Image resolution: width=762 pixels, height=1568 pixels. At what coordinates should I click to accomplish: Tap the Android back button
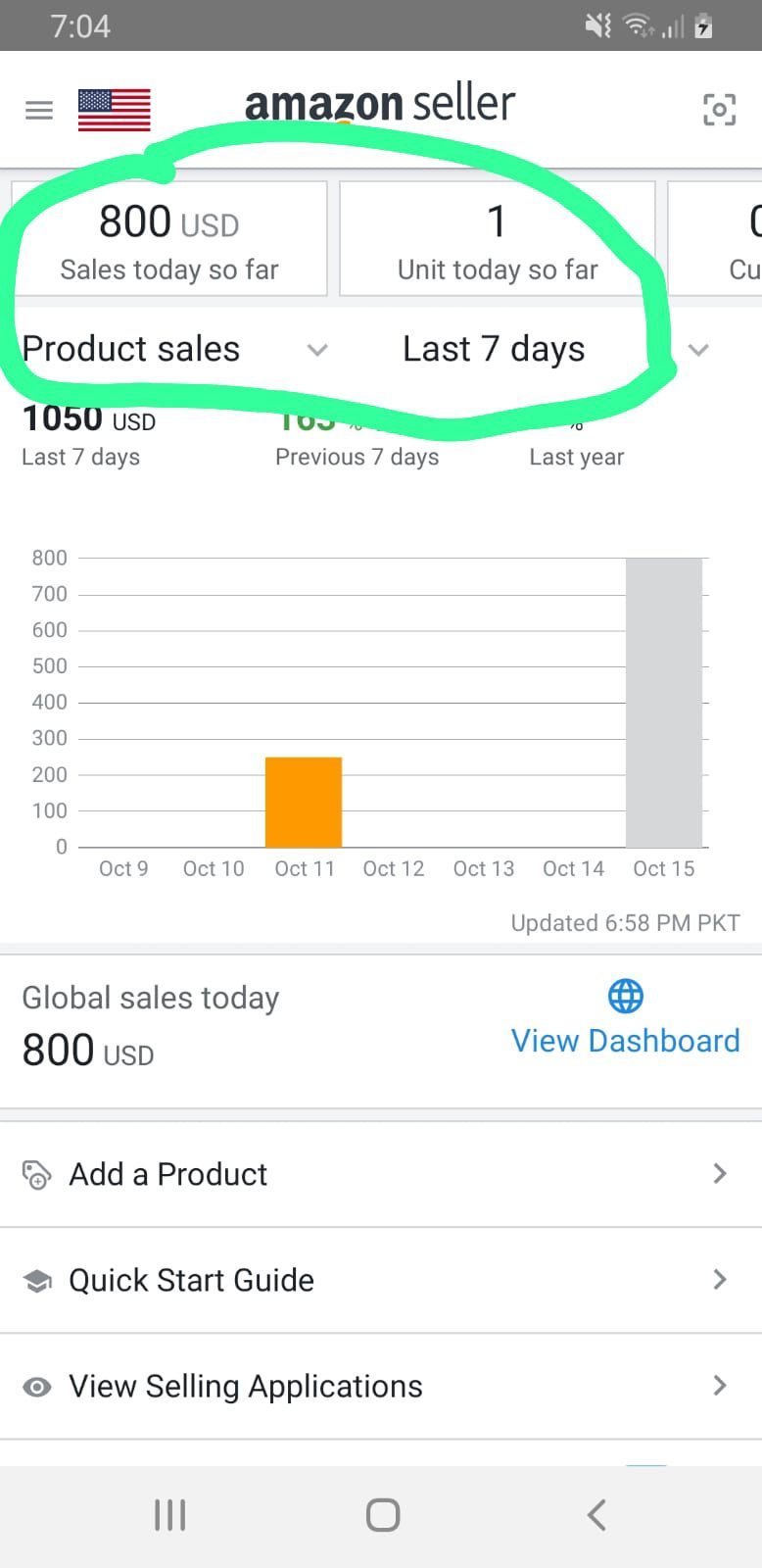coord(595,1514)
